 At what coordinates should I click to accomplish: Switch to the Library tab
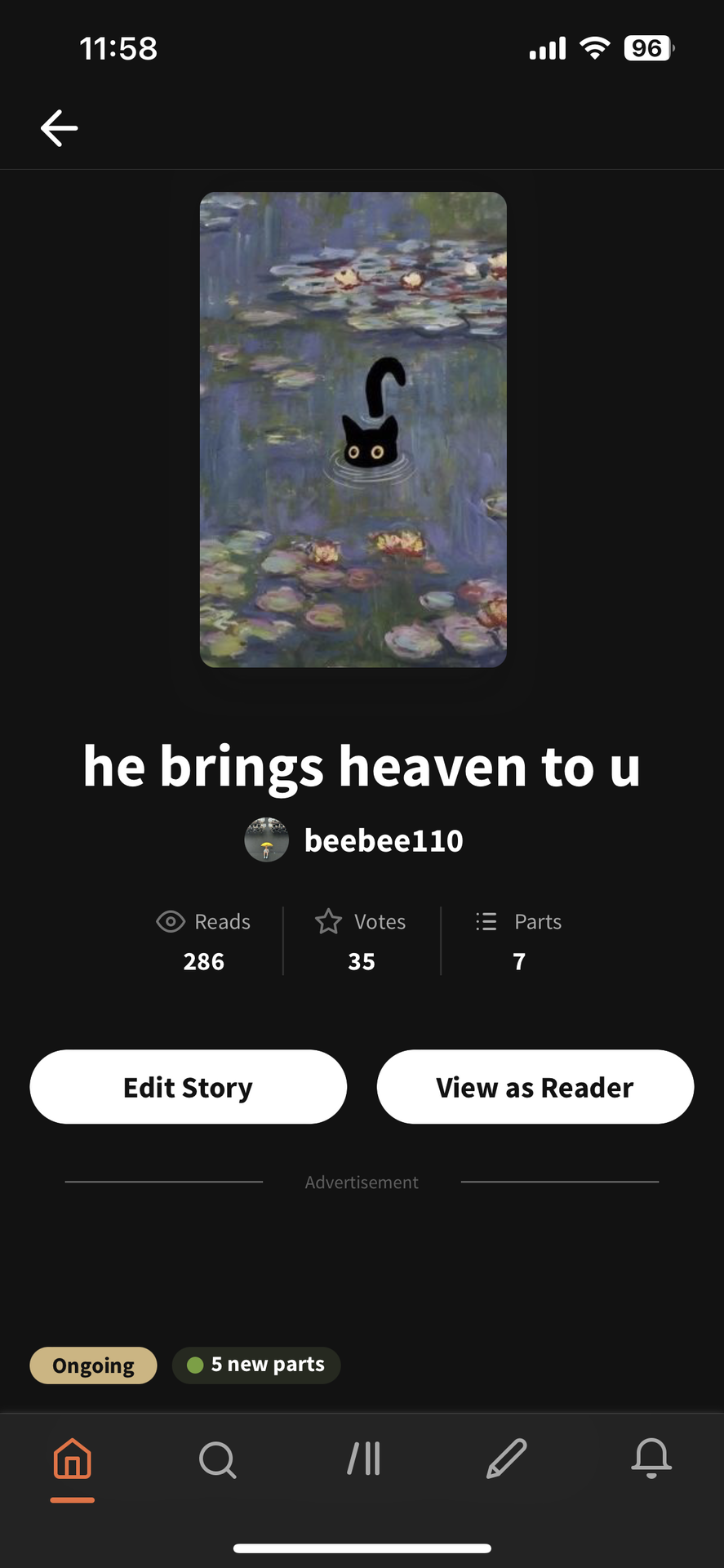363,1459
